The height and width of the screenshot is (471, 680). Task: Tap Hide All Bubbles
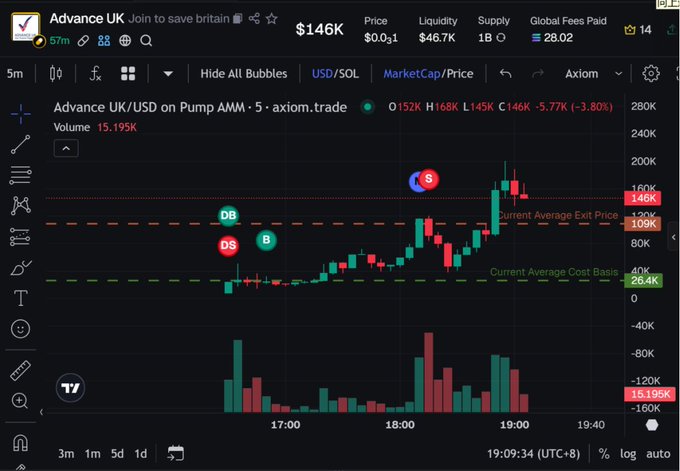[x=243, y=73]
